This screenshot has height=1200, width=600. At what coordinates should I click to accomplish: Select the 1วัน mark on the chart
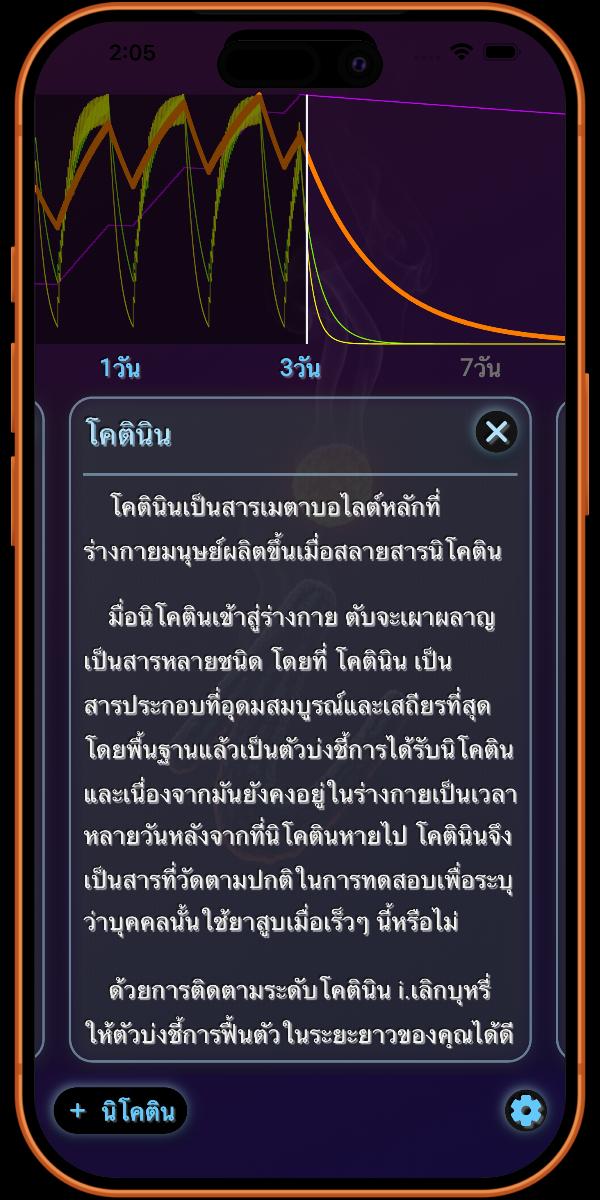(120, 368)
